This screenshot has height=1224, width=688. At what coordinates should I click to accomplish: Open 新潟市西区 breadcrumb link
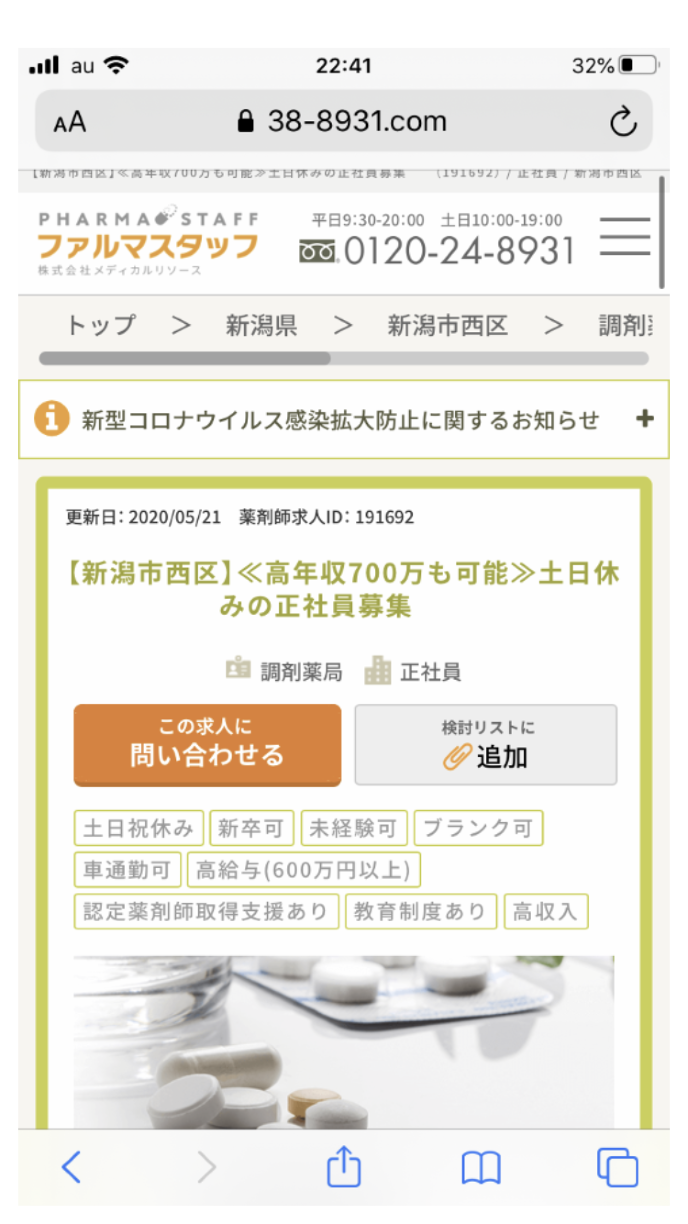(x=447, y=325)
